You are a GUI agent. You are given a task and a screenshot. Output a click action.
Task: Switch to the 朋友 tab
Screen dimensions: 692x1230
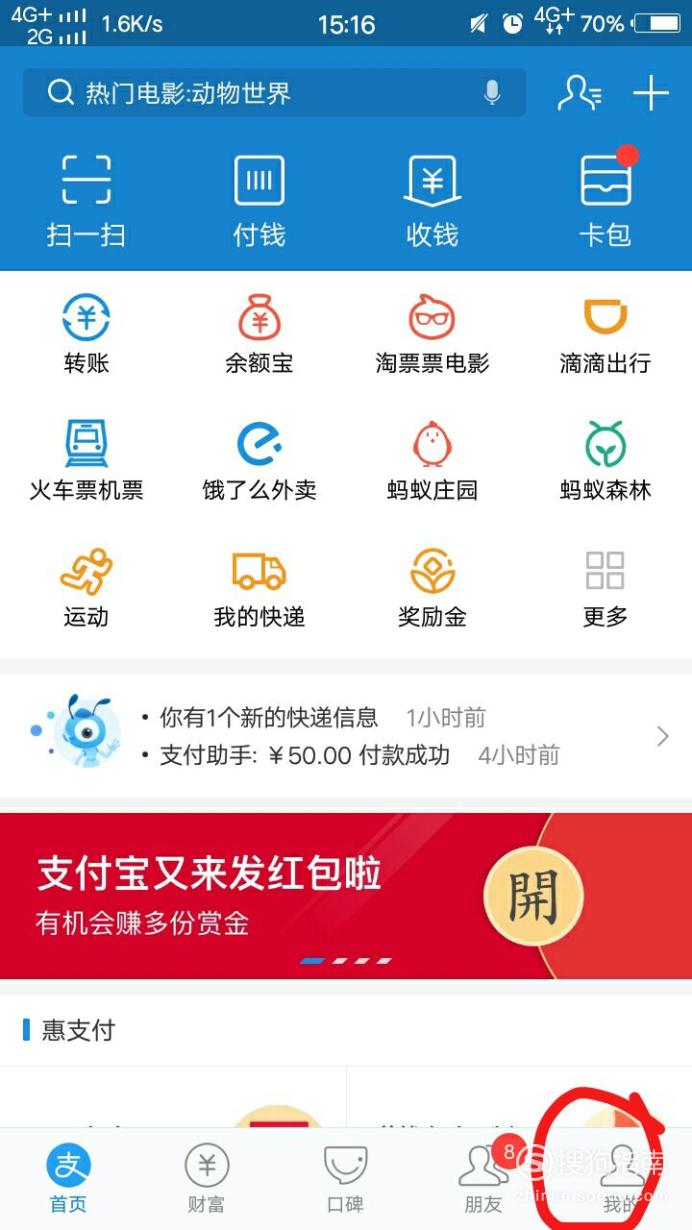click(484, 1179)
